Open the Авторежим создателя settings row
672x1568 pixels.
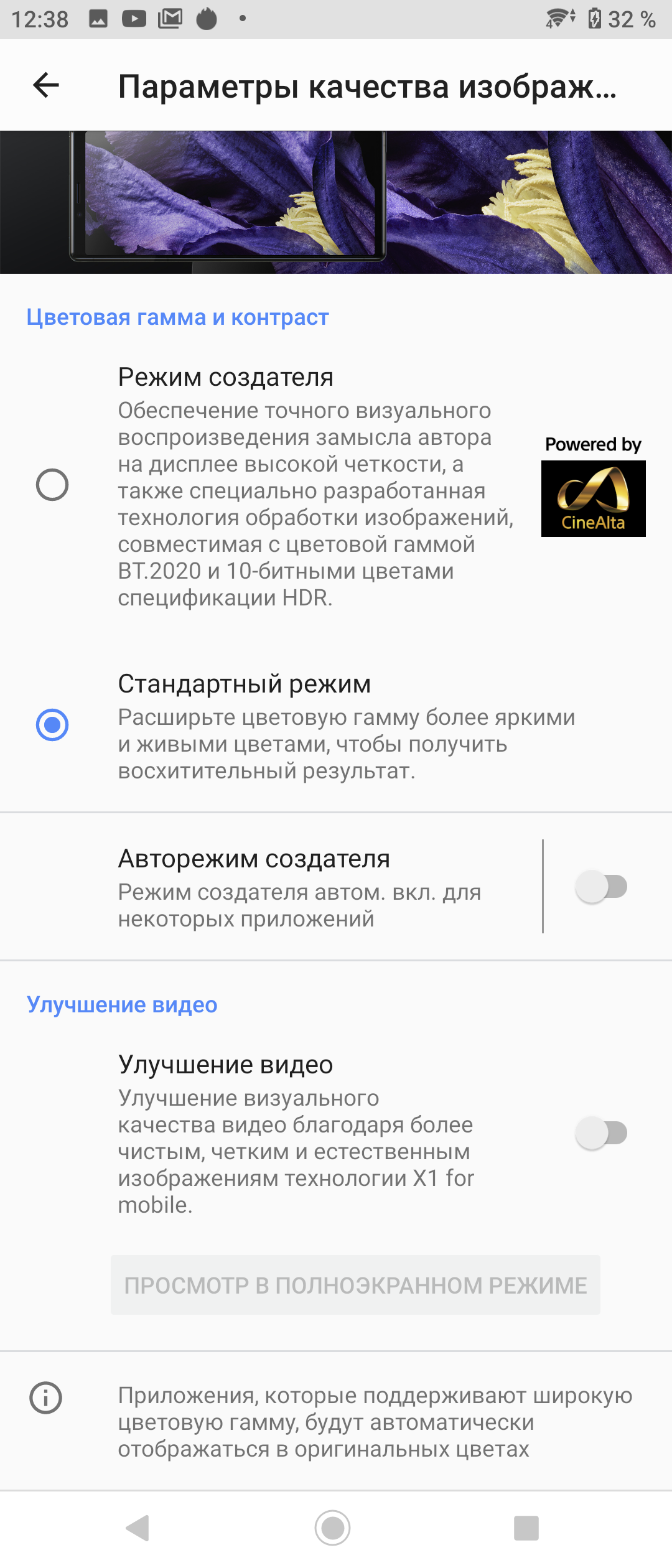tap(299, 887)
